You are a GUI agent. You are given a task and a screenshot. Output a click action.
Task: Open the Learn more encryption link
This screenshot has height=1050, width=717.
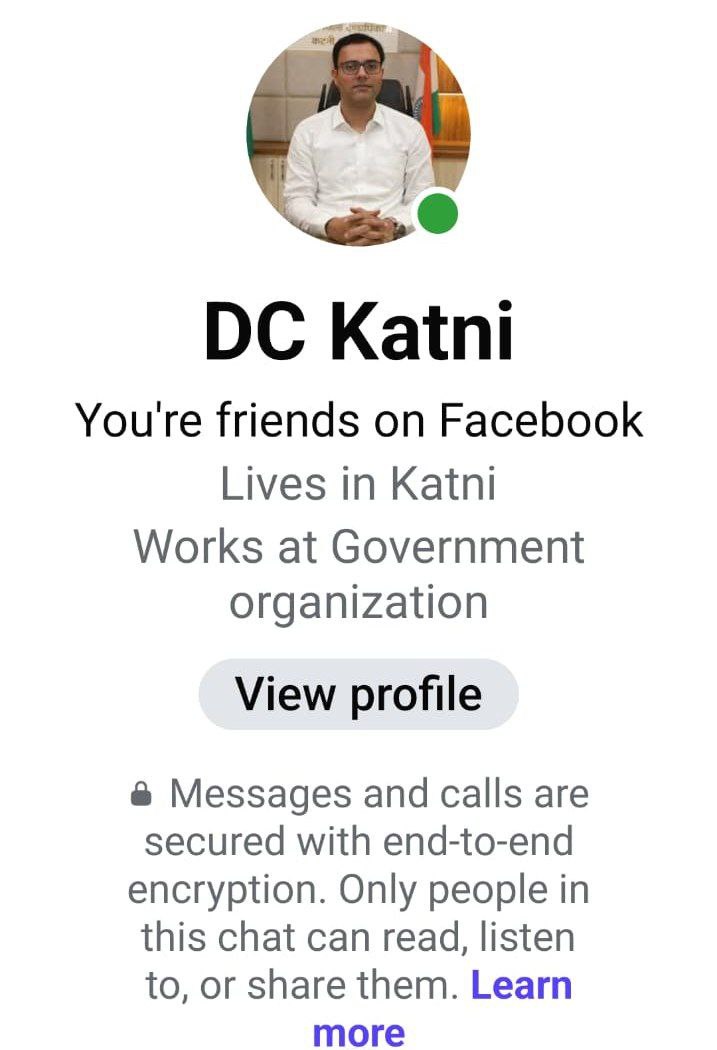click(x=521, y=986)
